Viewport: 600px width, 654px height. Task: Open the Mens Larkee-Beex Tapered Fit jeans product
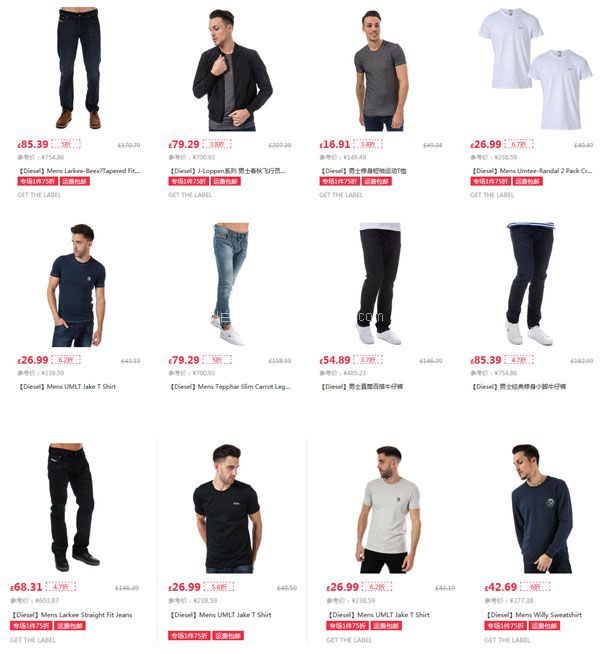tap(78, 68)
